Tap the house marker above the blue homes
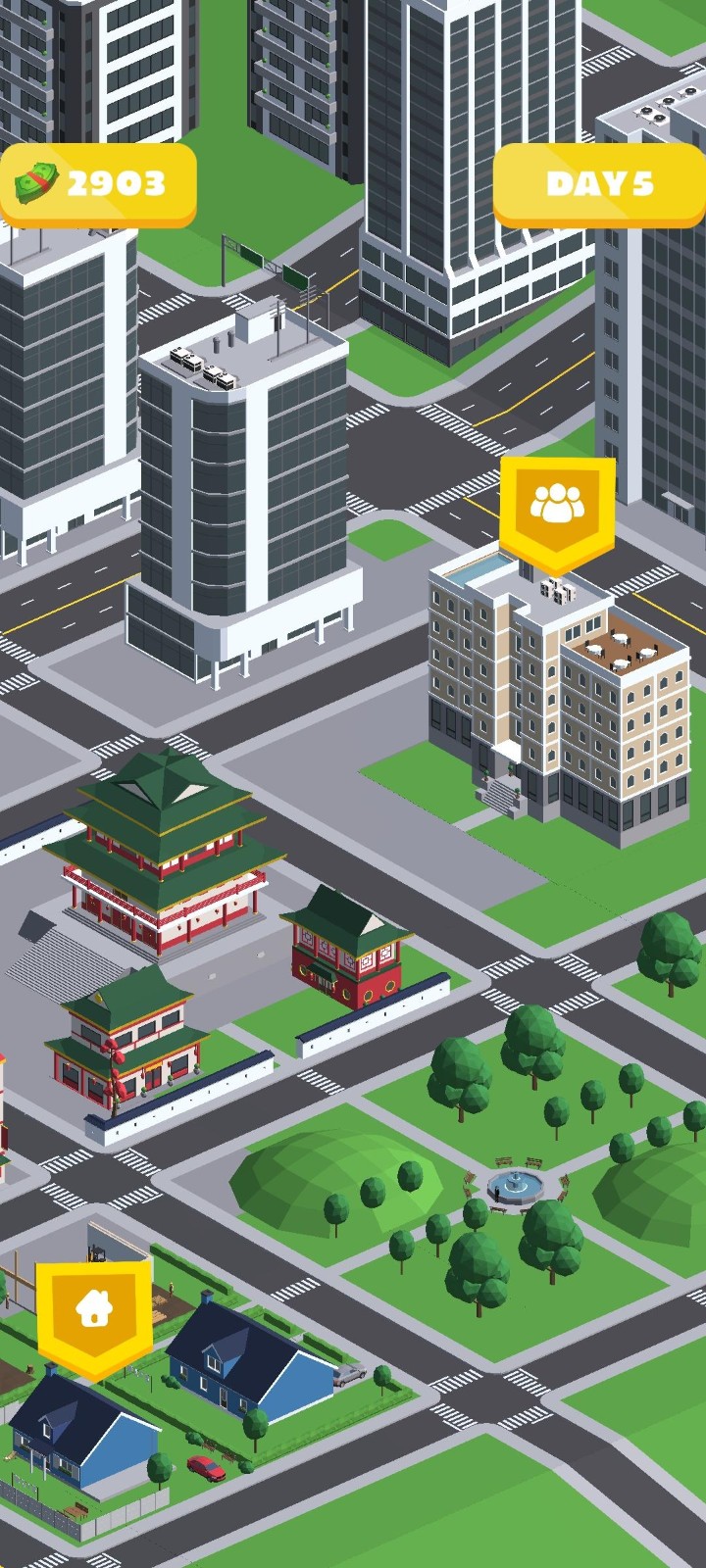 click(94, 1311)
